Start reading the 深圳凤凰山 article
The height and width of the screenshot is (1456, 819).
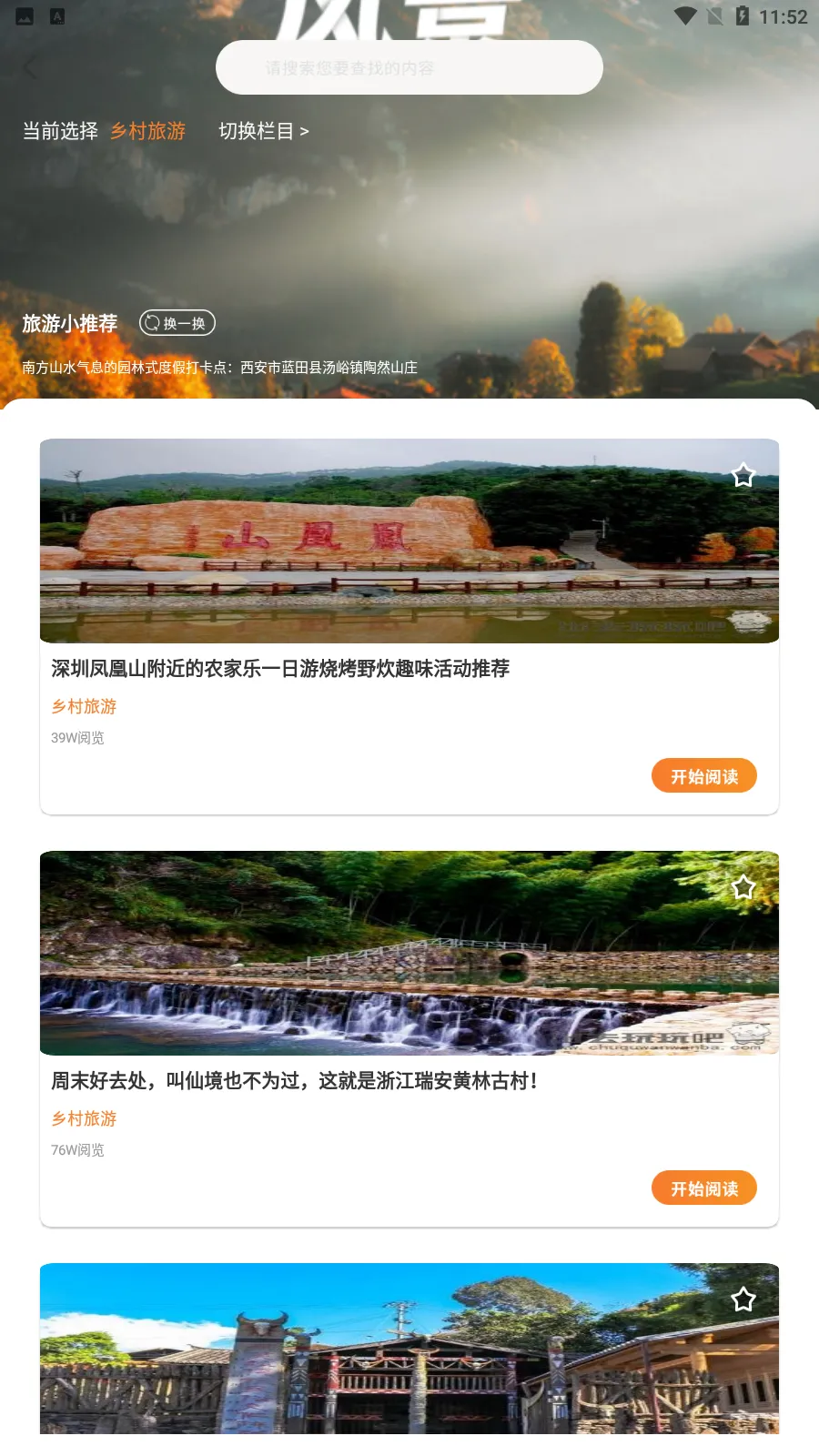pyautogui.click(x=703, y=776)
